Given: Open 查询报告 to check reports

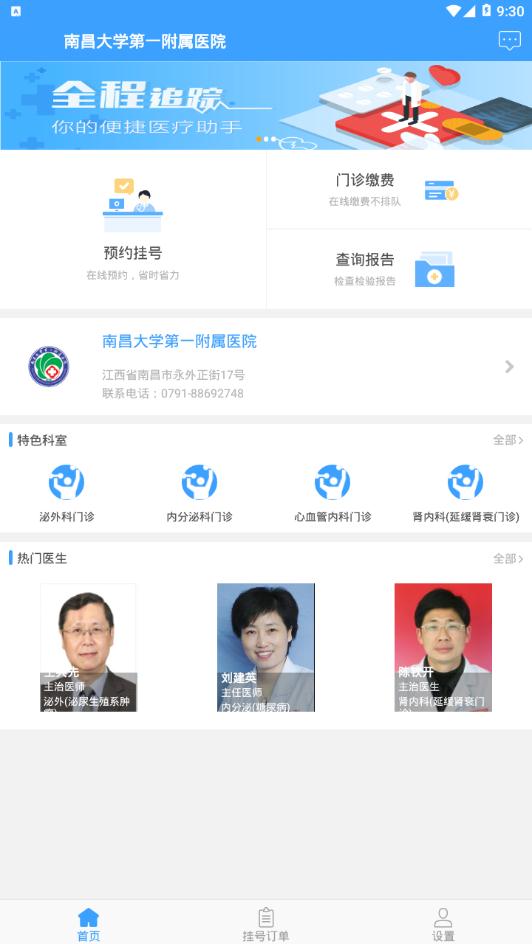Looking at the screenshot, I should click(x=400, y=269).
